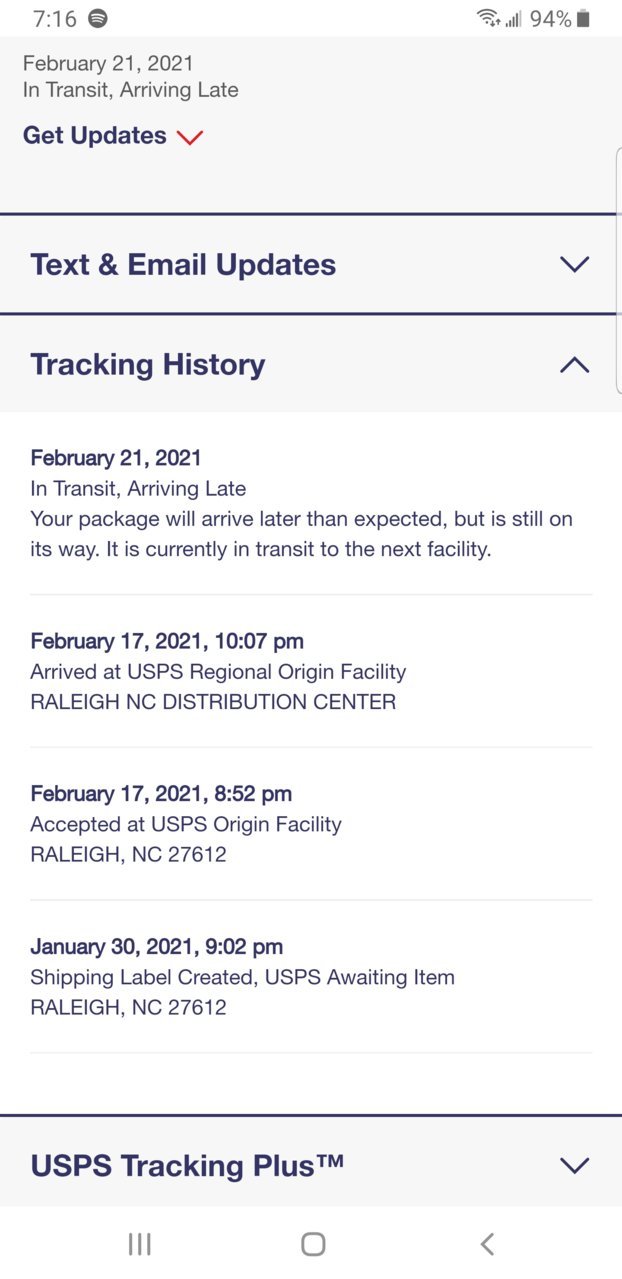
Task: Go back using the system back button
Action: click(x=487, y=1243)
